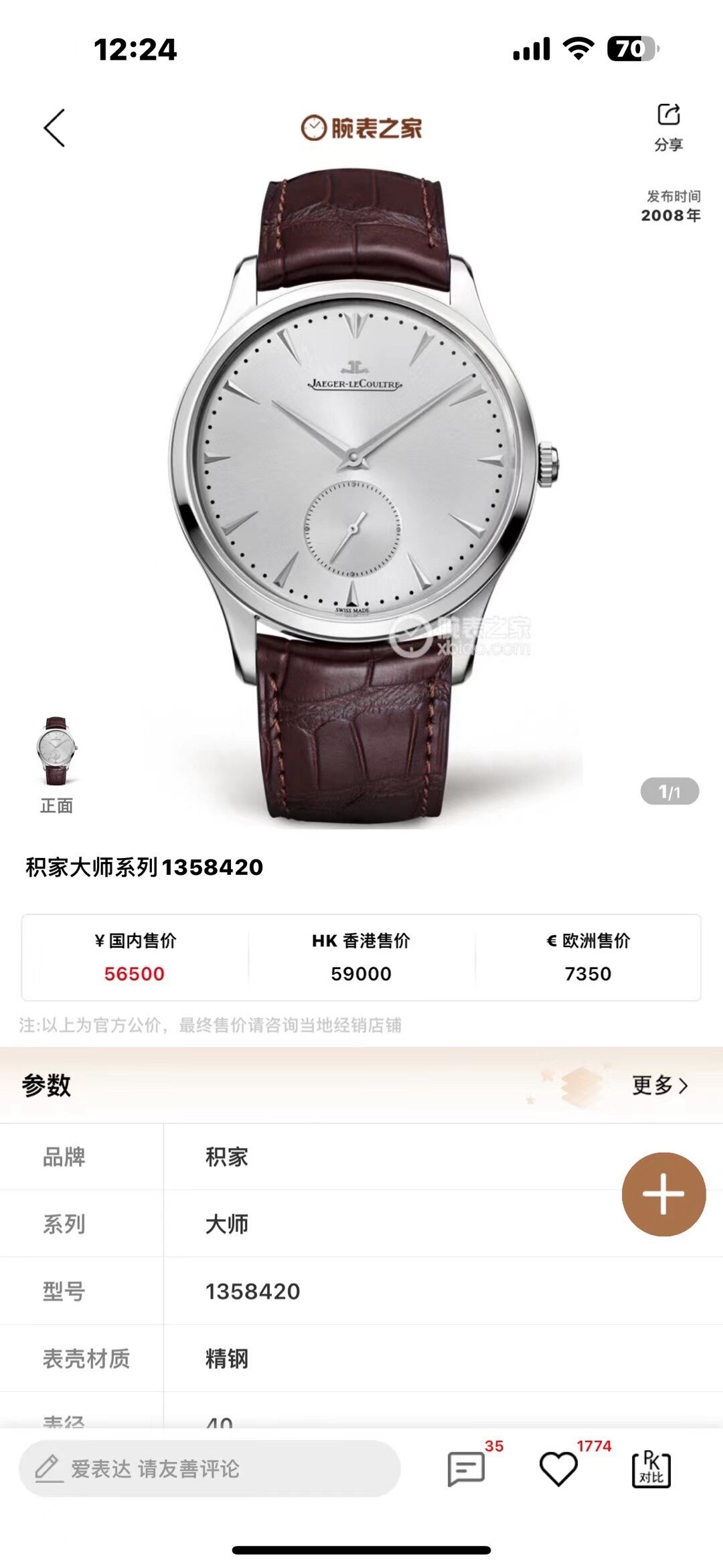
Task: View the 35 comments
Action: point(466,1469)
